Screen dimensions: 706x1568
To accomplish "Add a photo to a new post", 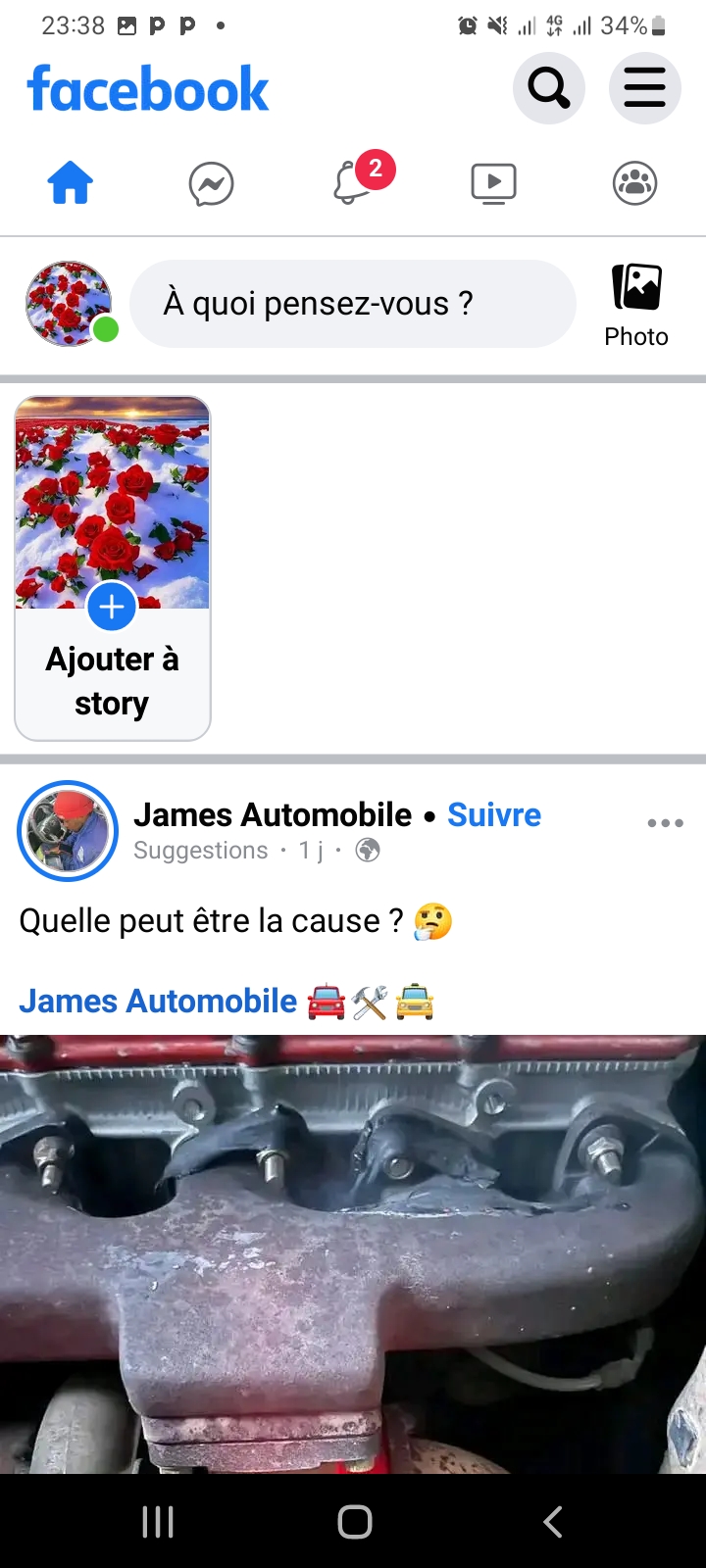I will (x=636, y=306).
